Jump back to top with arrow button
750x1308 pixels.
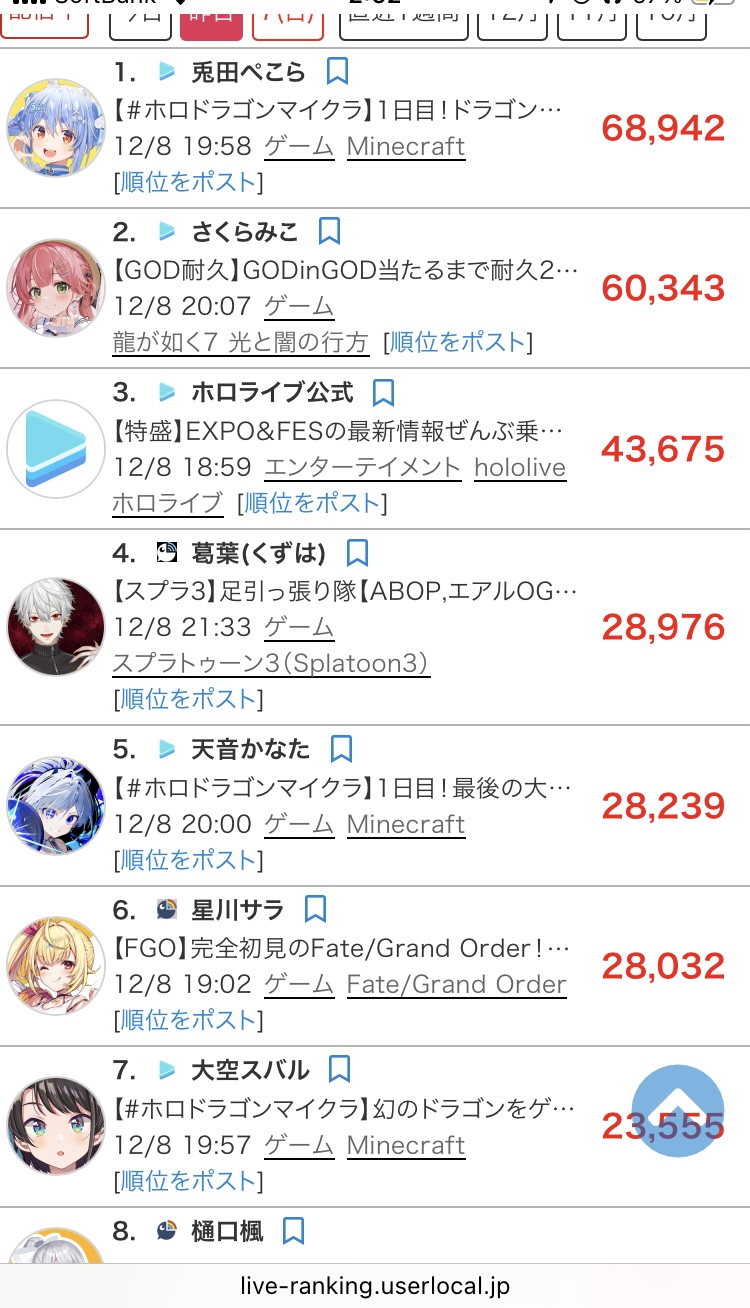[x=678, y=1111]
